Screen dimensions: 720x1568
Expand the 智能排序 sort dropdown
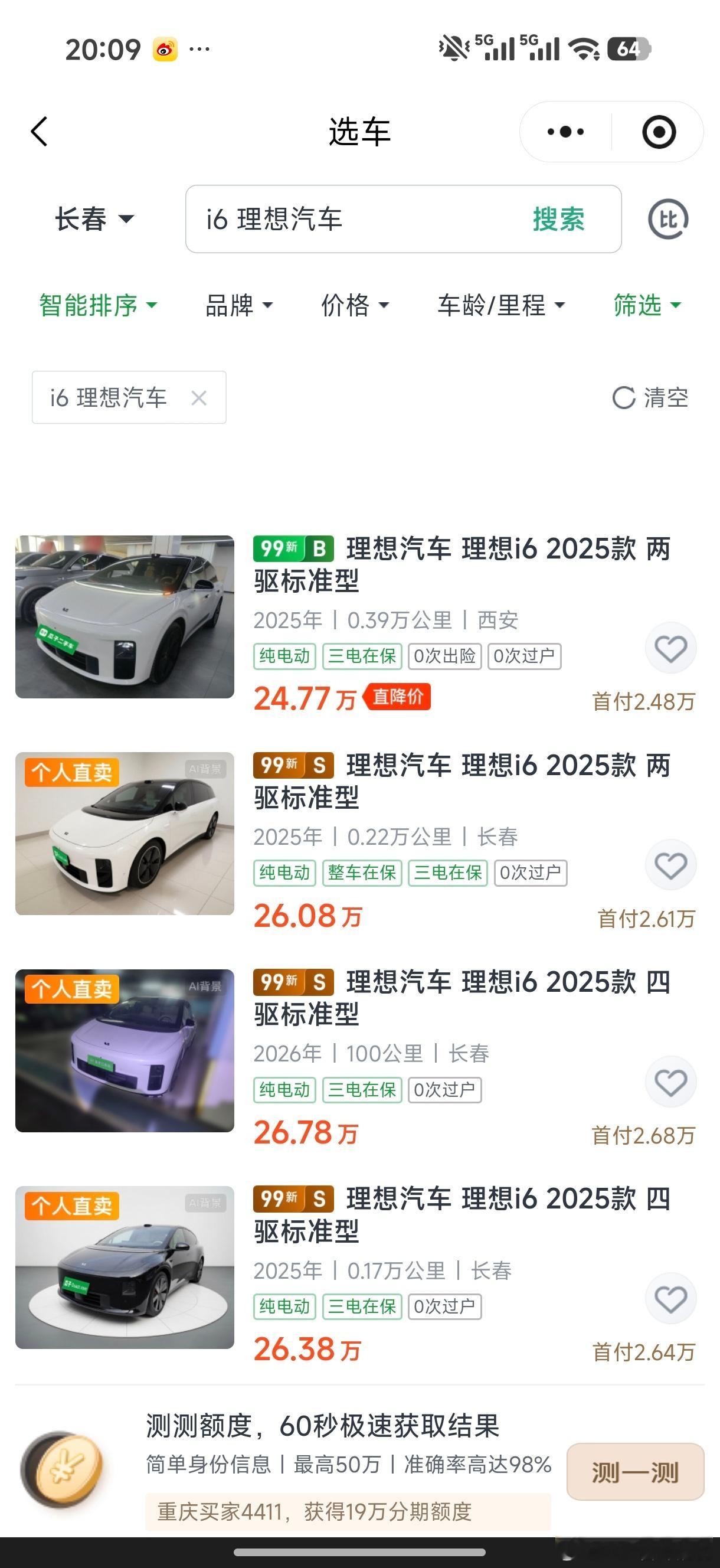98,305
